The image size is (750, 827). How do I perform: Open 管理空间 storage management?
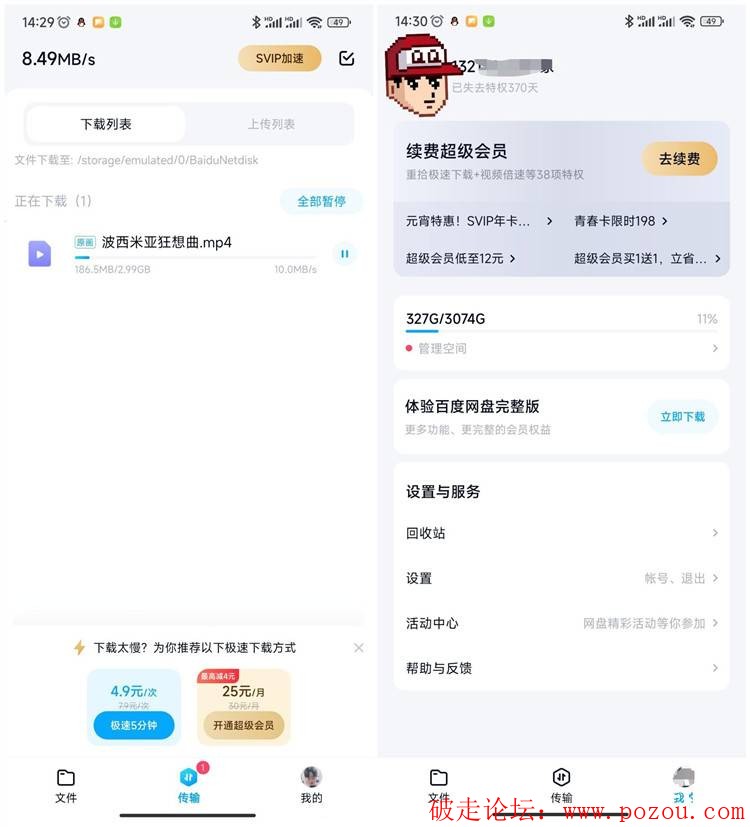tap(560, 348)
